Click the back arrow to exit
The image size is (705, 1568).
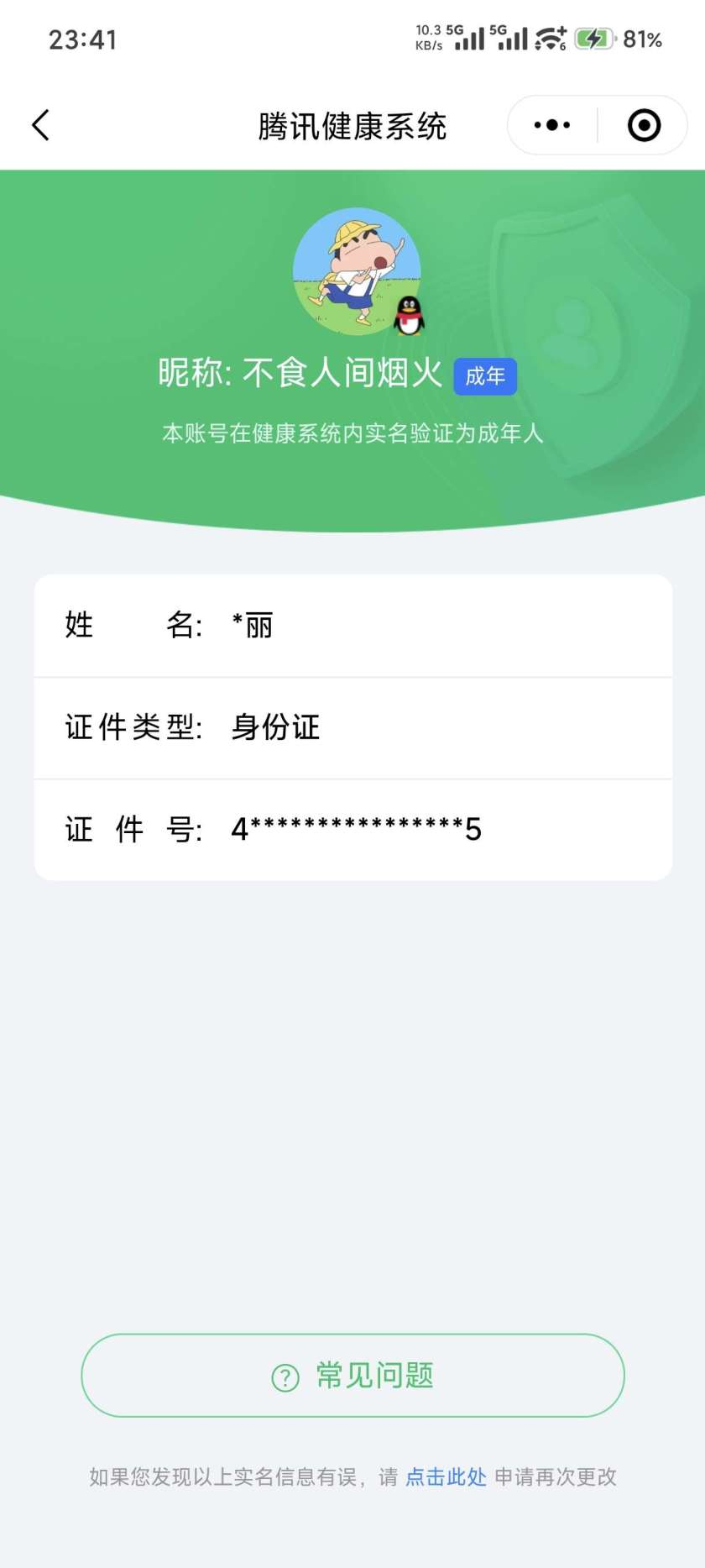pyautogui.click(x=40, y=124)
